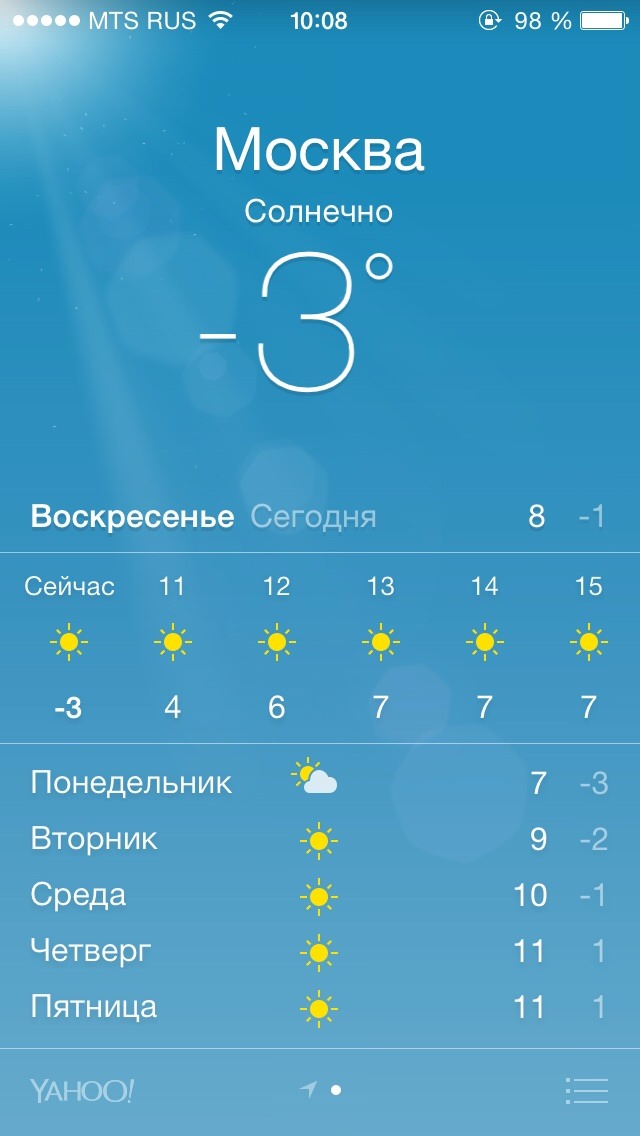This screenshot has height=1136, width=640.
Task: Open the Yahoo! weather link
Action: click(x=82, y=1090)
